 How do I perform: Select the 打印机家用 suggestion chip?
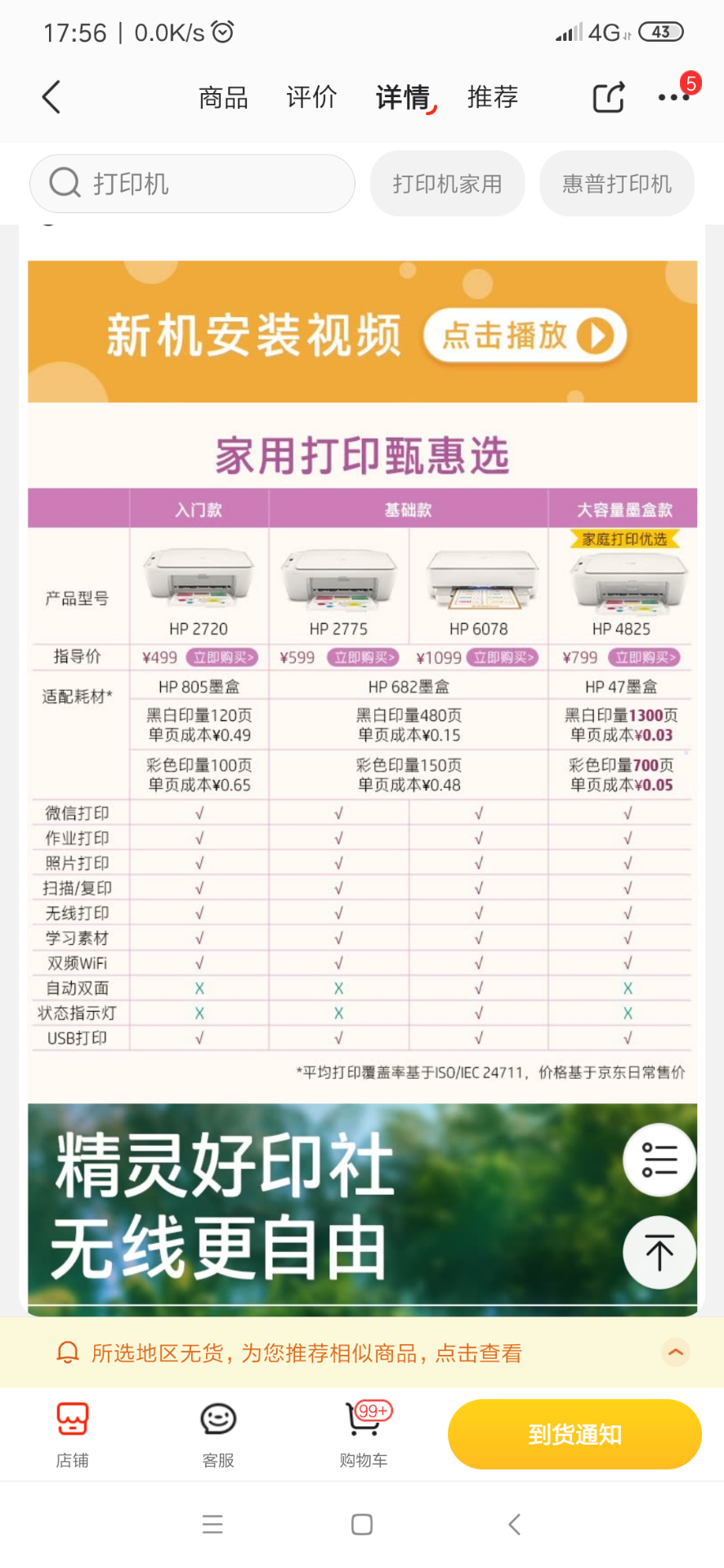pos(447,184)
